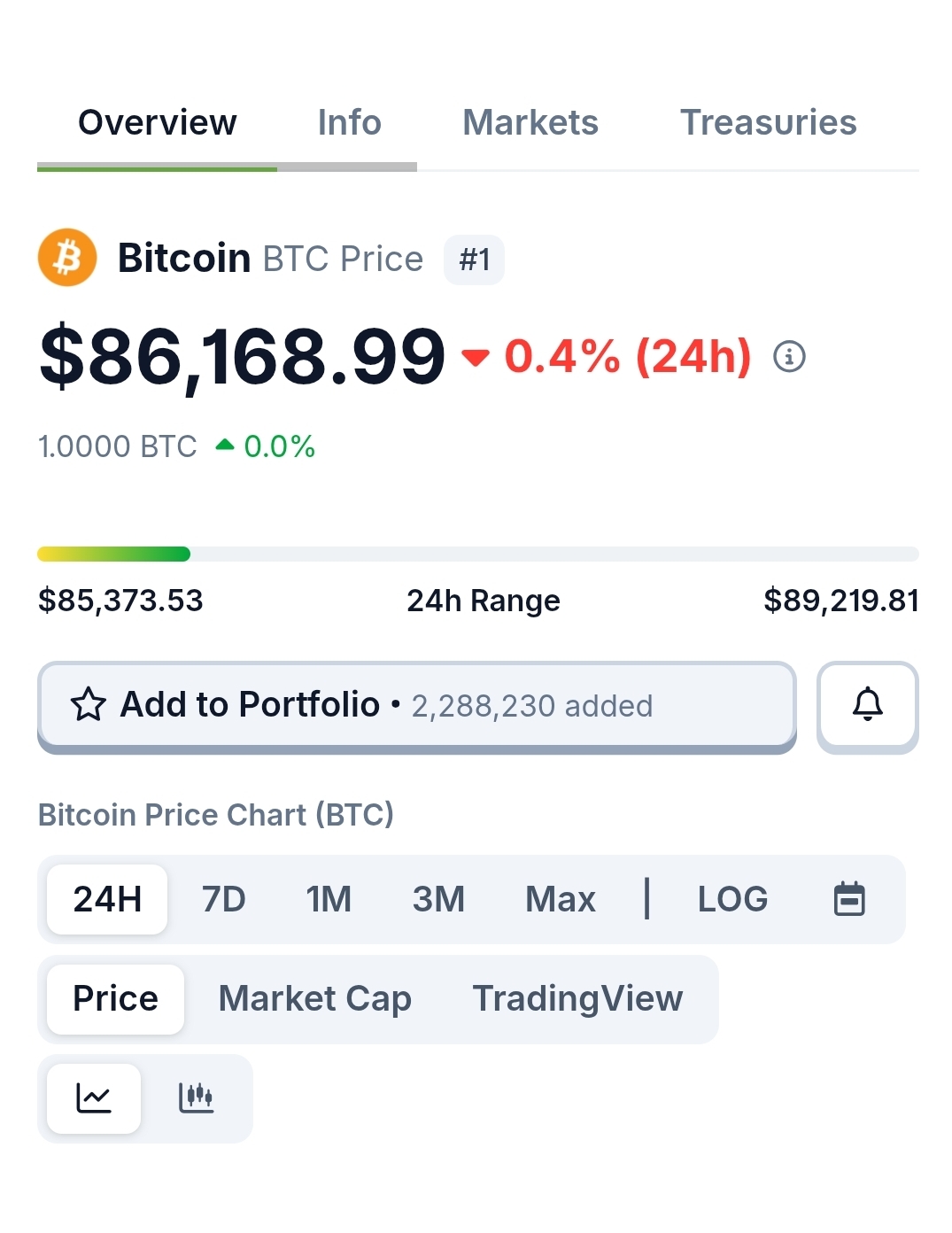Select the line chart icon
Image resolution: width=952 pixels, height=1233 pixels.
pos(94,1097)
